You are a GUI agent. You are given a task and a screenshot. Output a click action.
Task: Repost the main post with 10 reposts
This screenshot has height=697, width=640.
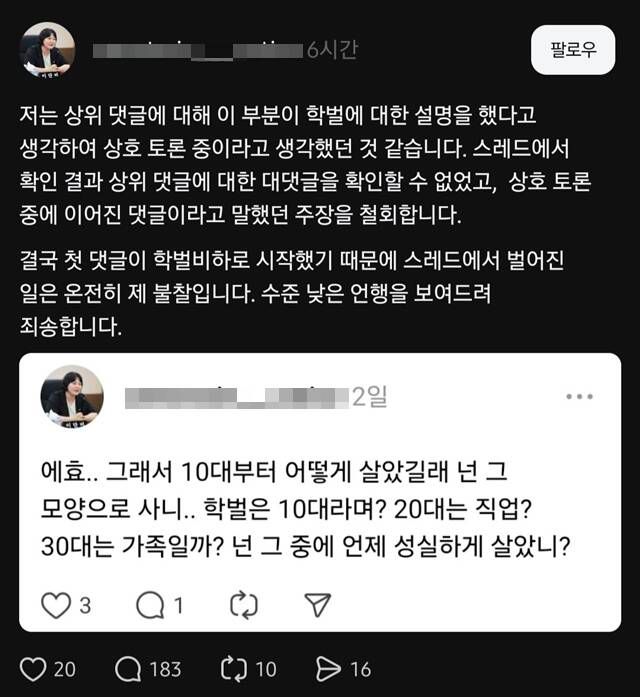pos(237,669)
